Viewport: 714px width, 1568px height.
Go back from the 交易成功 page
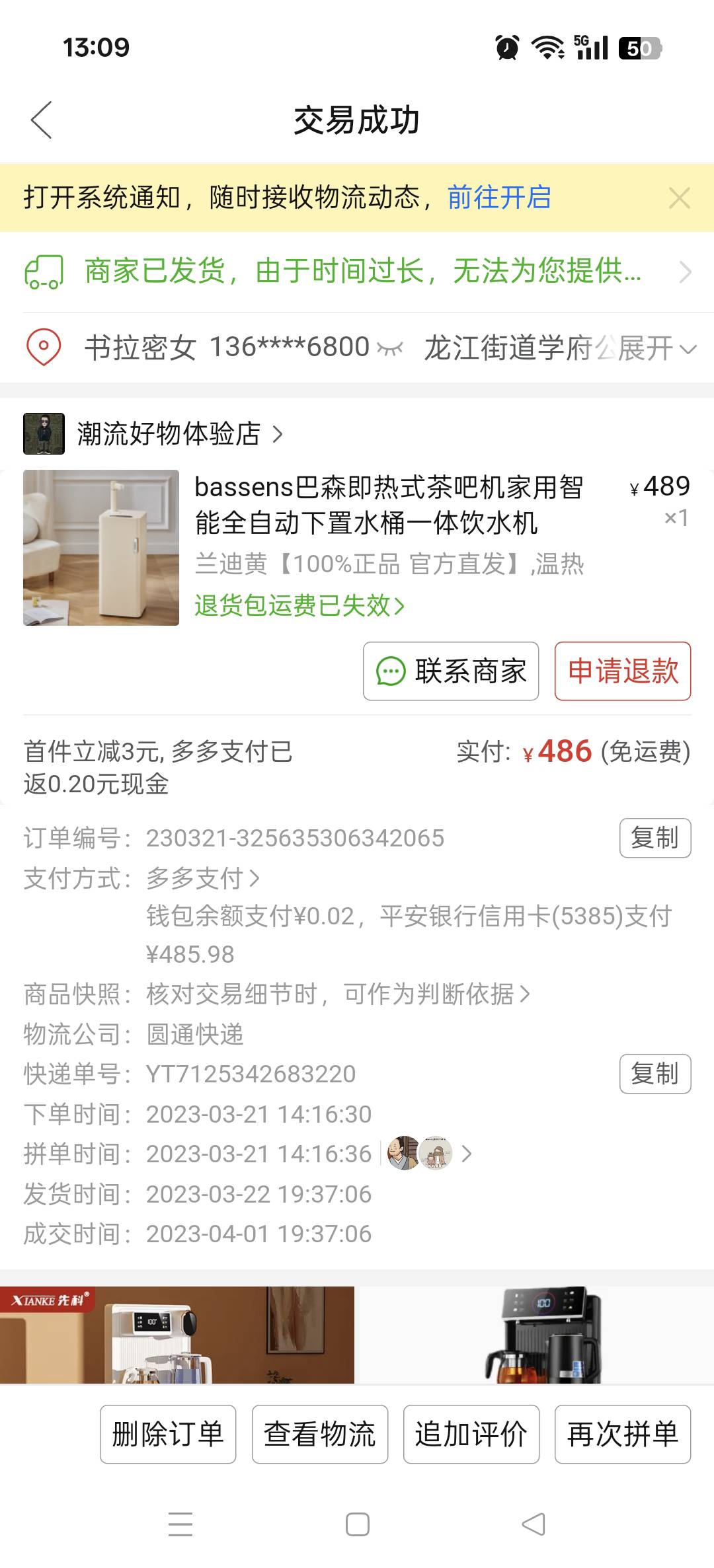(x=41, y=120)
